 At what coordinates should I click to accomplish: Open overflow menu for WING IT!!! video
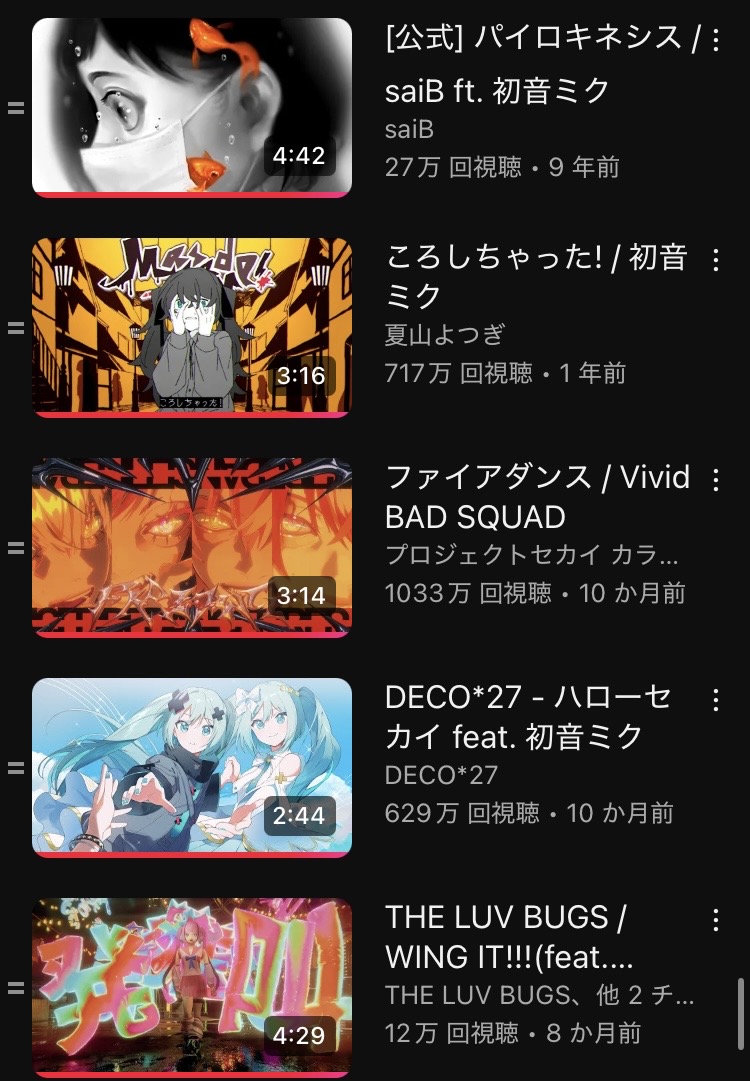[716, 920]
